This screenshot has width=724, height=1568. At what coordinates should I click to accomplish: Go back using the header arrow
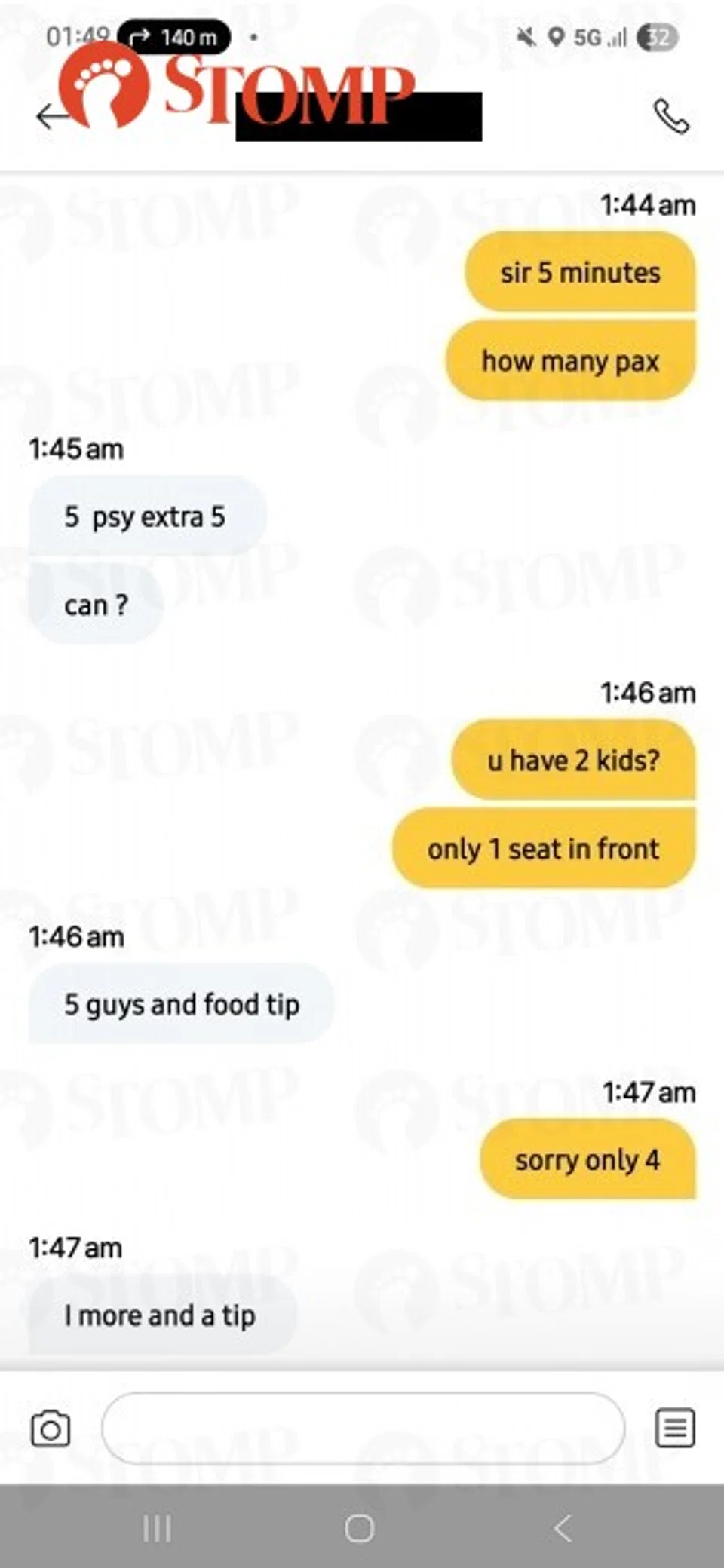point(51,117)
